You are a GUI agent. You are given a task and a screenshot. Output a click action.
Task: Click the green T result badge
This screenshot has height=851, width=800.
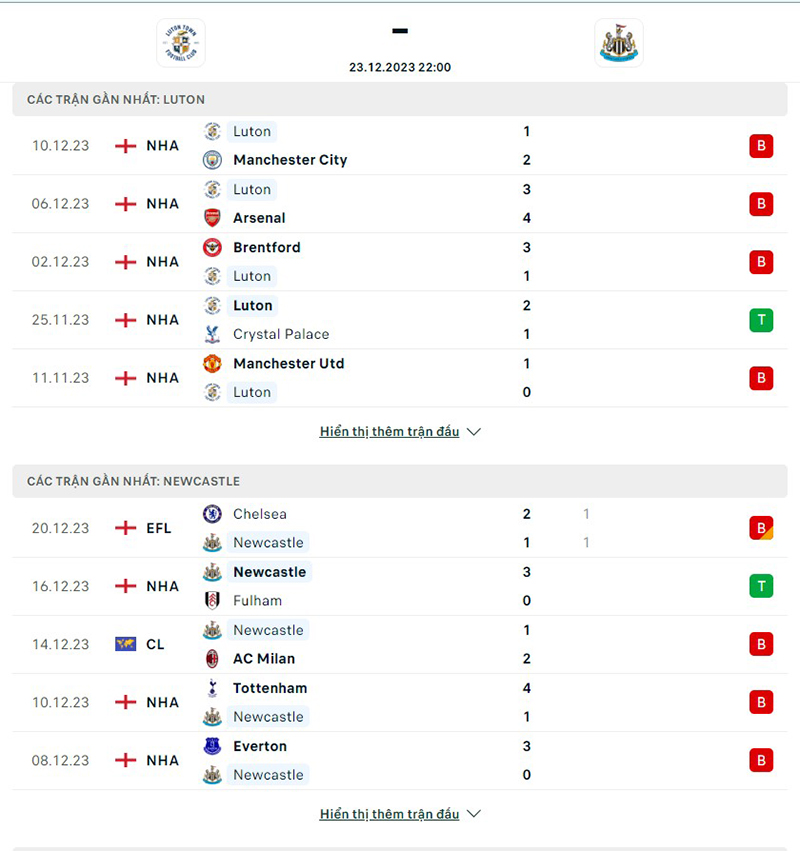pyautogui.click(x=760, y=320)
